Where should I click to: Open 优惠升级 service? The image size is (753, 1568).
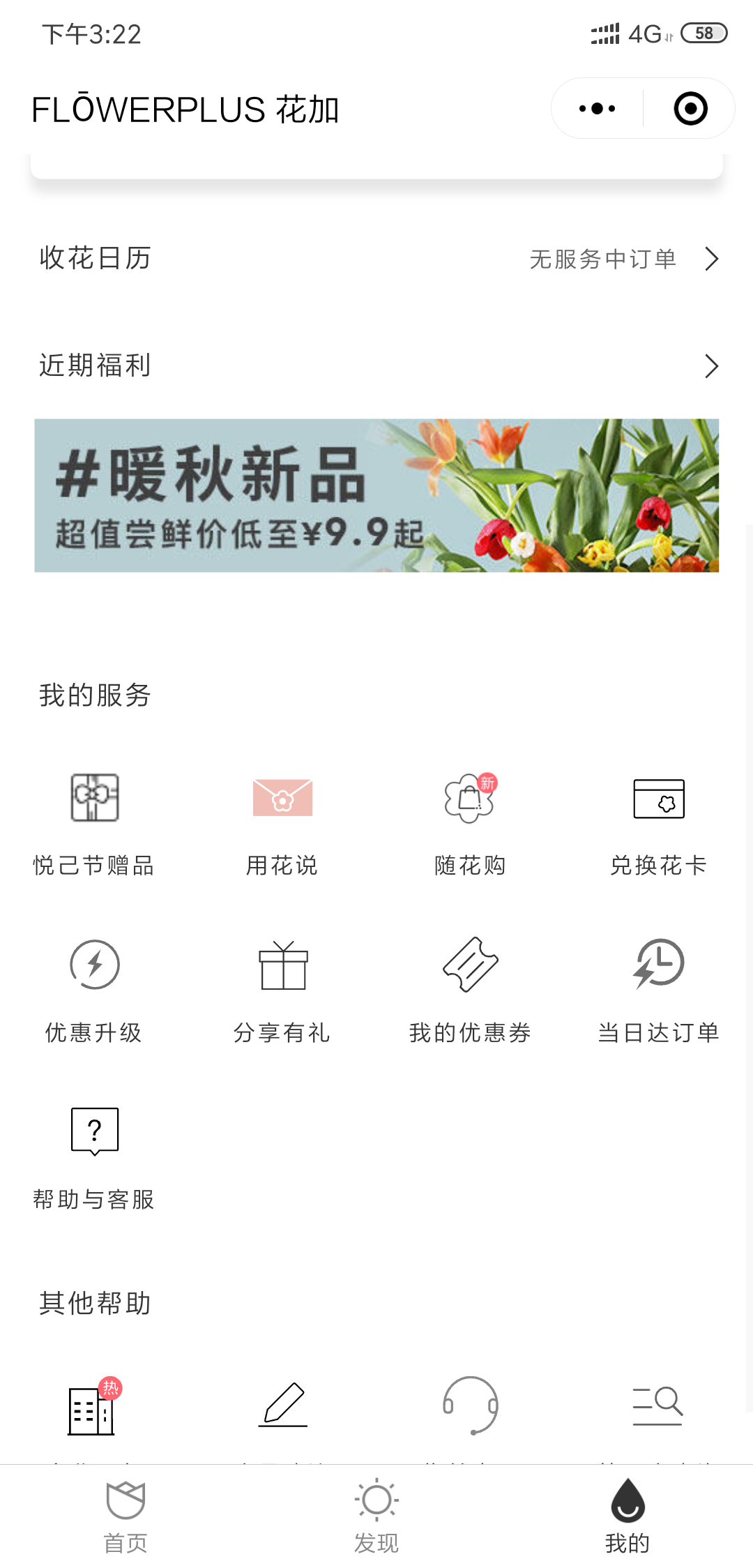pyautogui.click(x=94, y=990)
